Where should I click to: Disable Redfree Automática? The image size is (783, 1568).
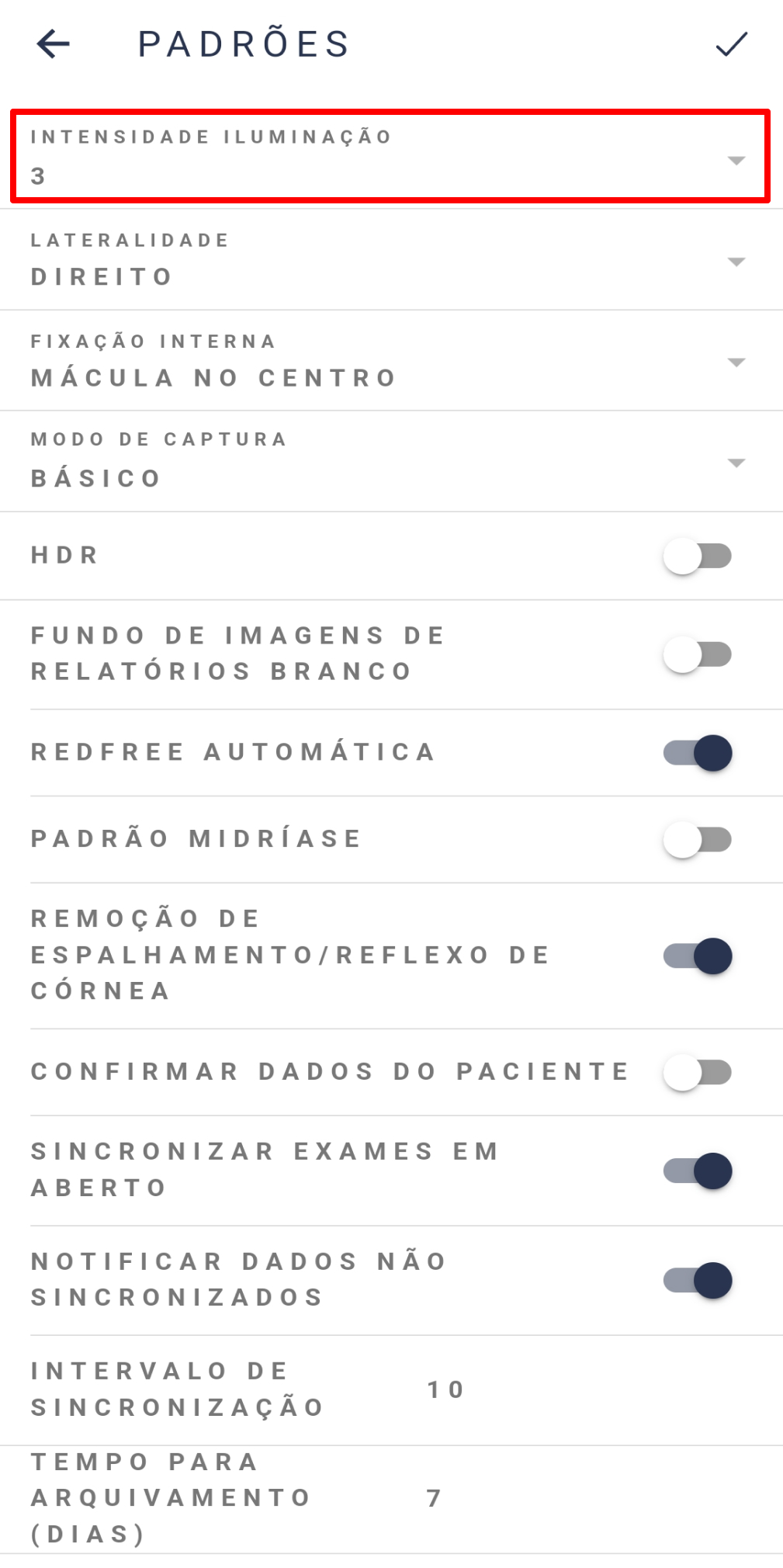pyautogui.click(x=697, y=753)
